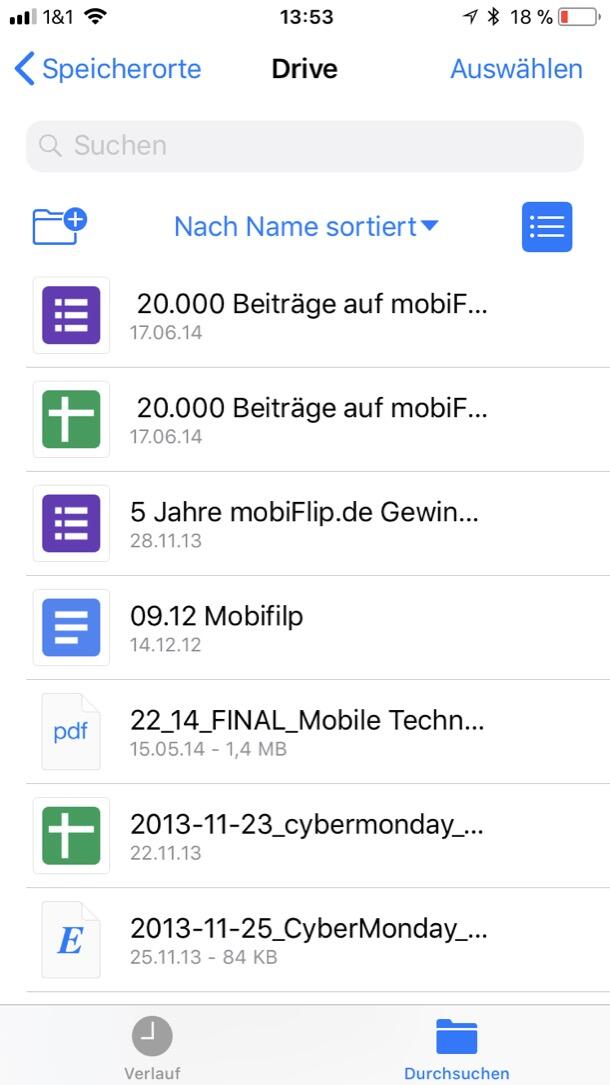Open the 5 Jahre mobiFlip.de Gewin... file
This screenshot has height=1085, width=610.
coord(305,524)
